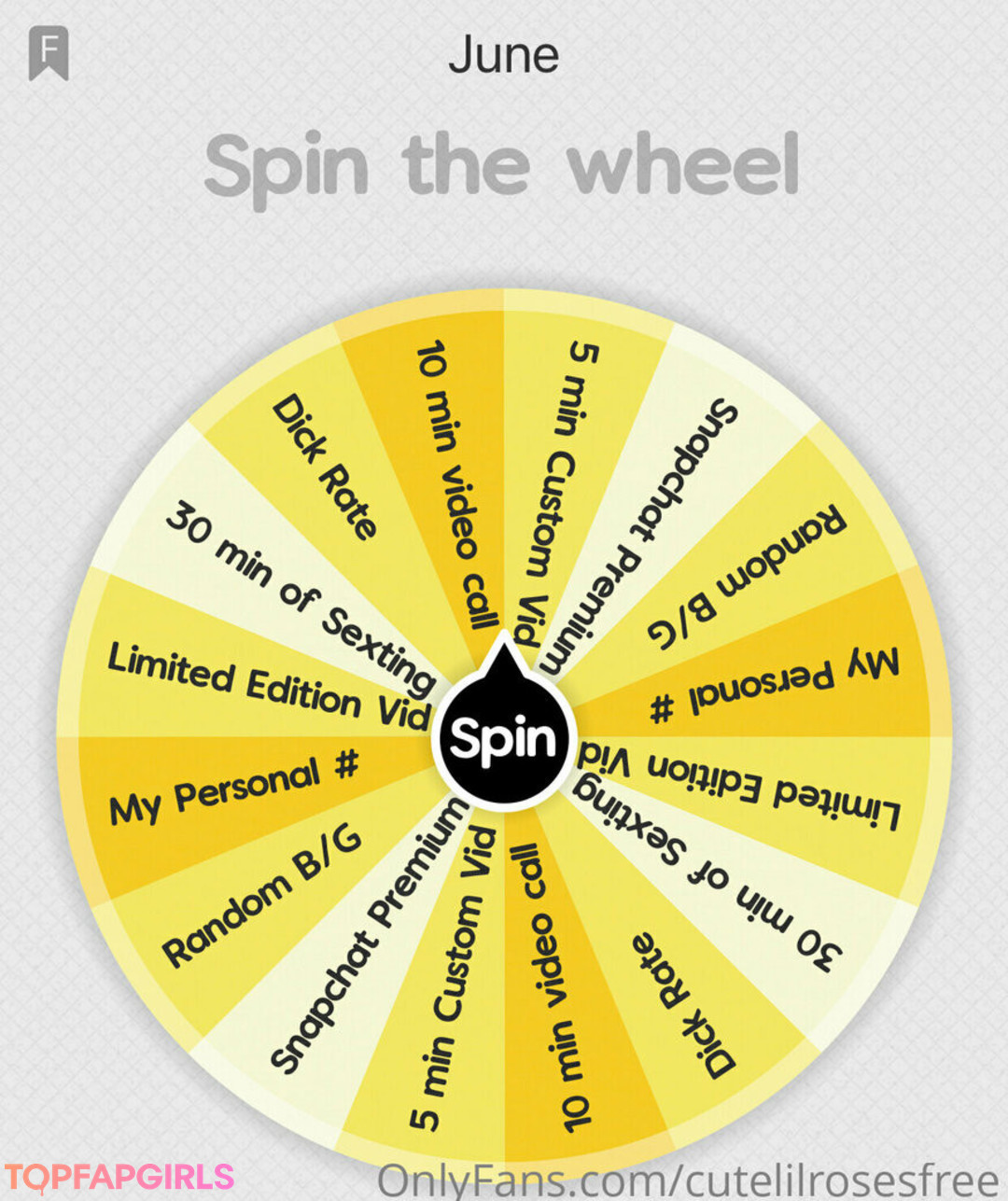Open the bookmark icon marked F

pos(49,53)
